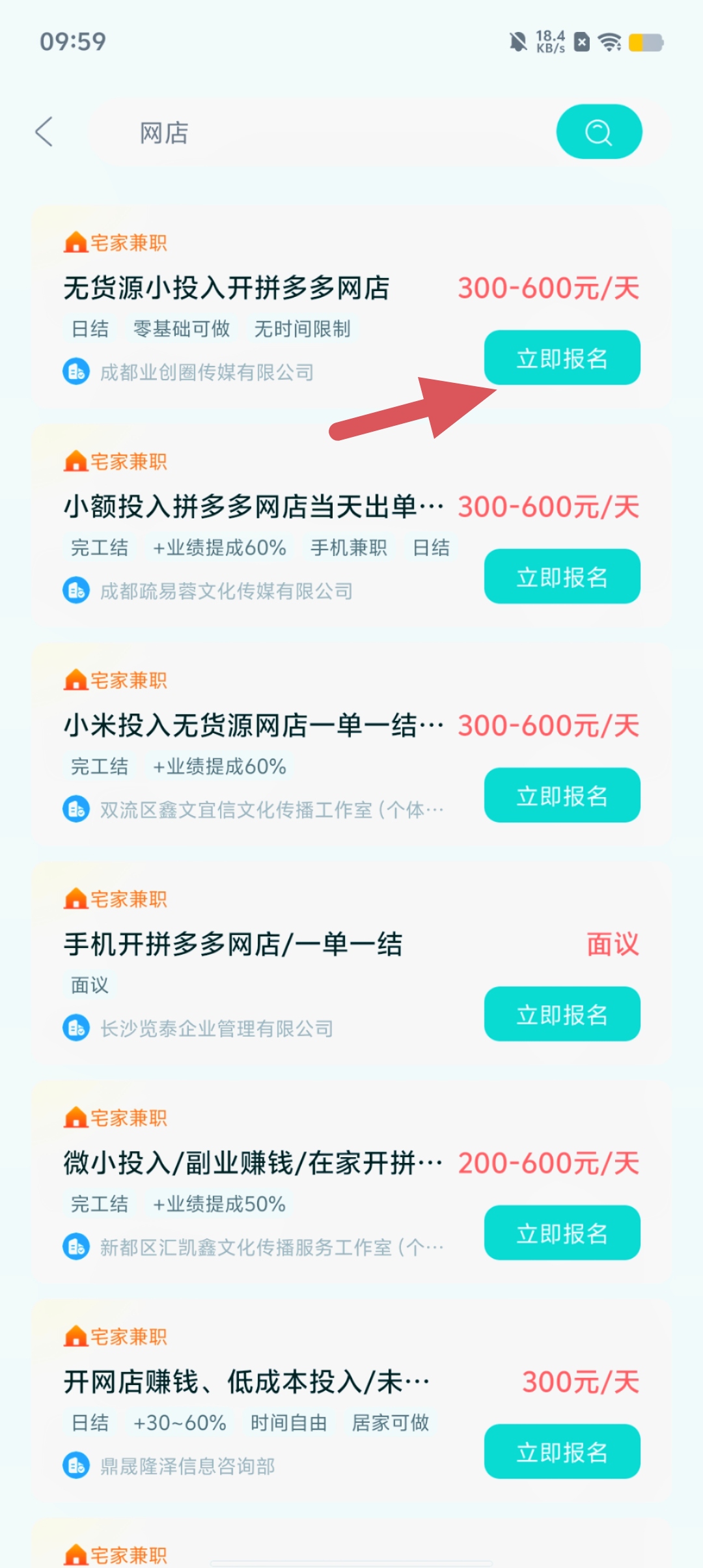Tap the company logo beside 成都业创圈传媒有限公司

[75, 373]
